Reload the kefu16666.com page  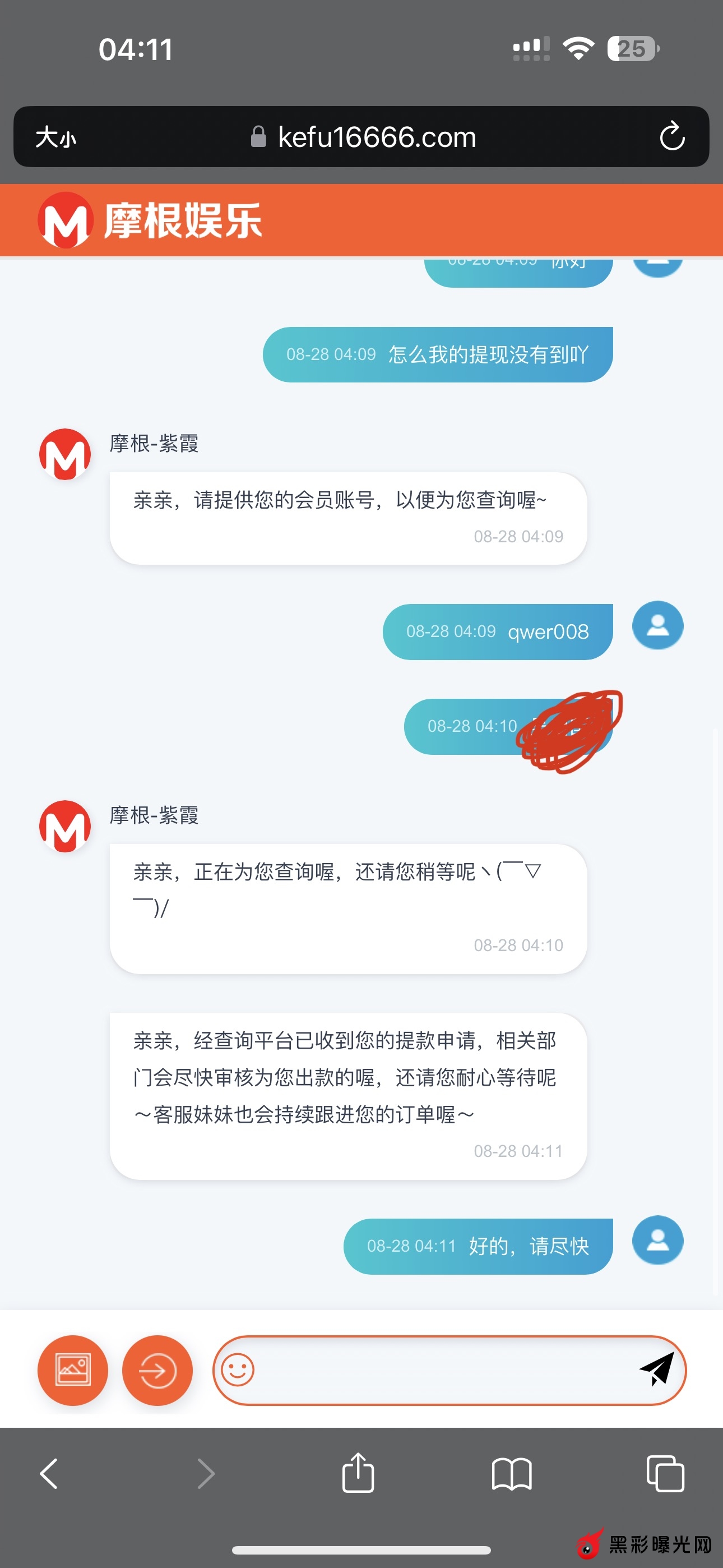point(672,136)
